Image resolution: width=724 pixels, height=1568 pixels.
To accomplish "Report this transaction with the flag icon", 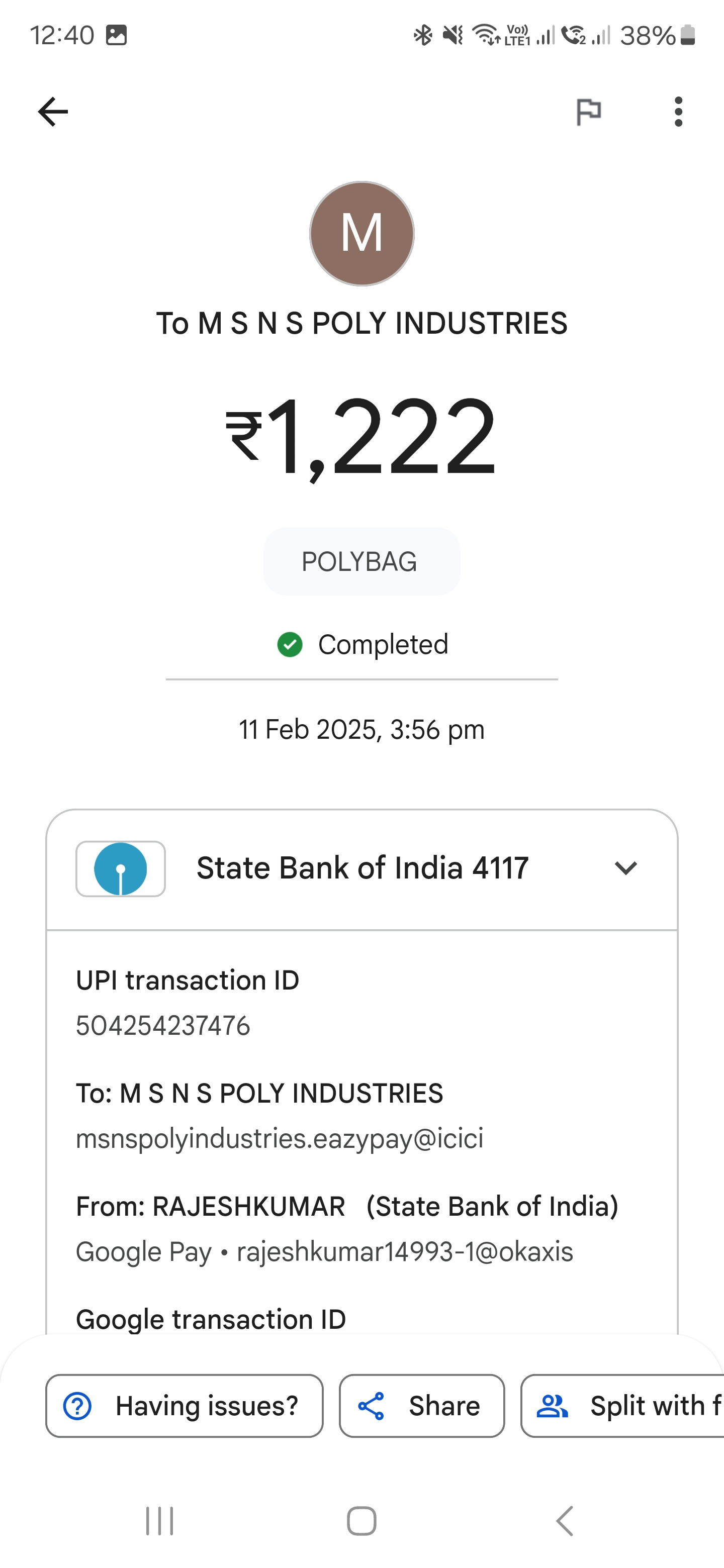I will point(588,112).
